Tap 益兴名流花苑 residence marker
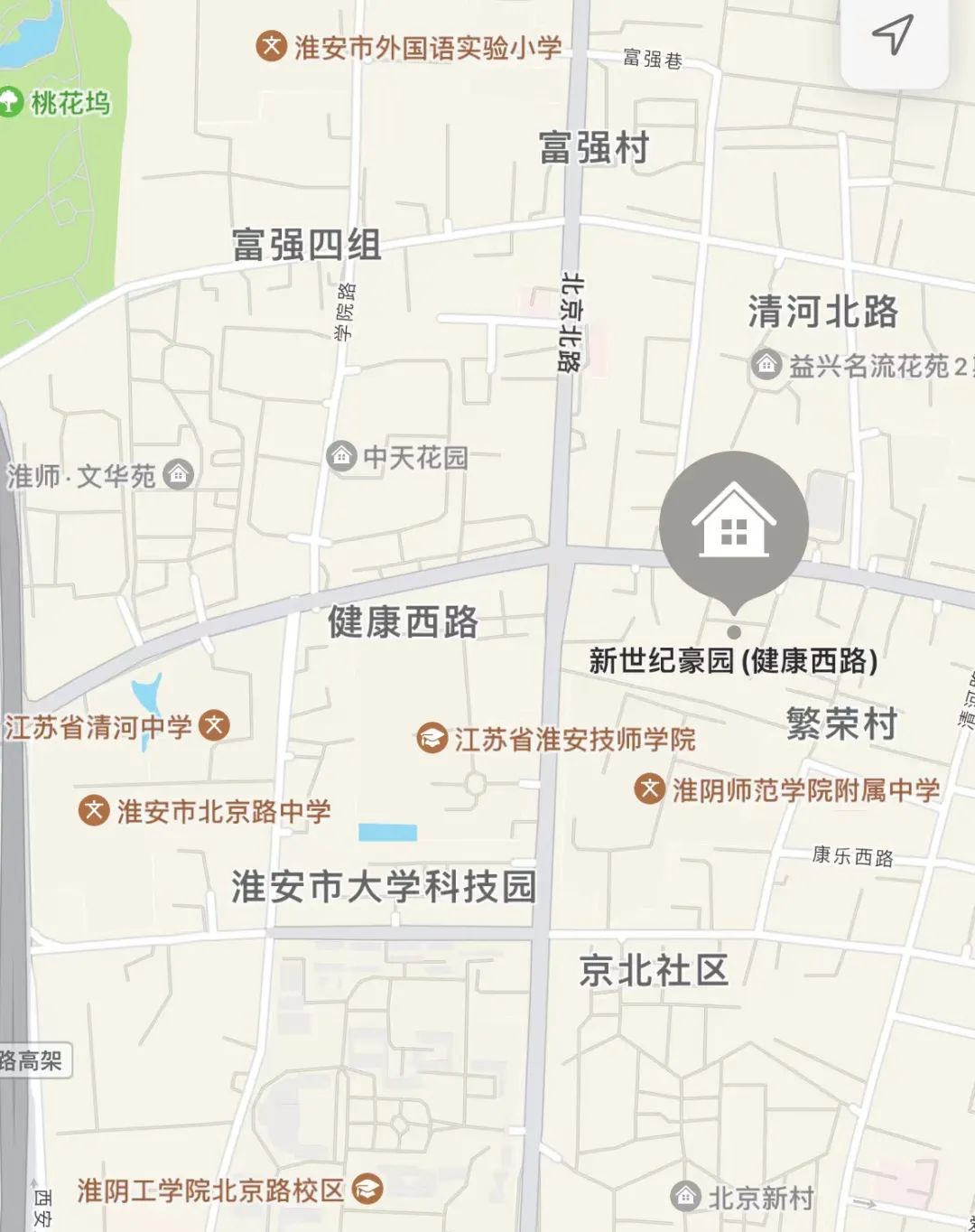975x1232 pixels. click(x=766, y=365)
